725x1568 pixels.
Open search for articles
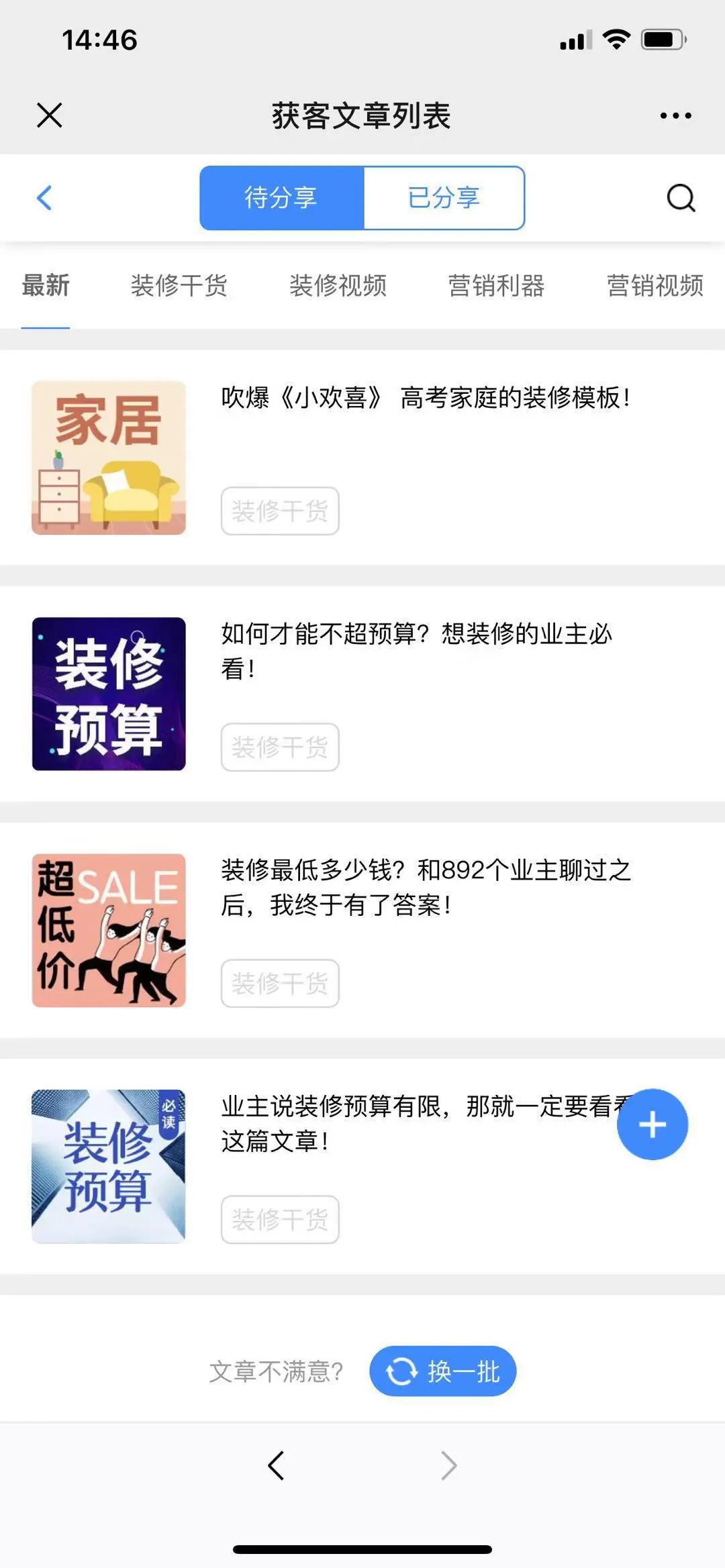point(681,198)
